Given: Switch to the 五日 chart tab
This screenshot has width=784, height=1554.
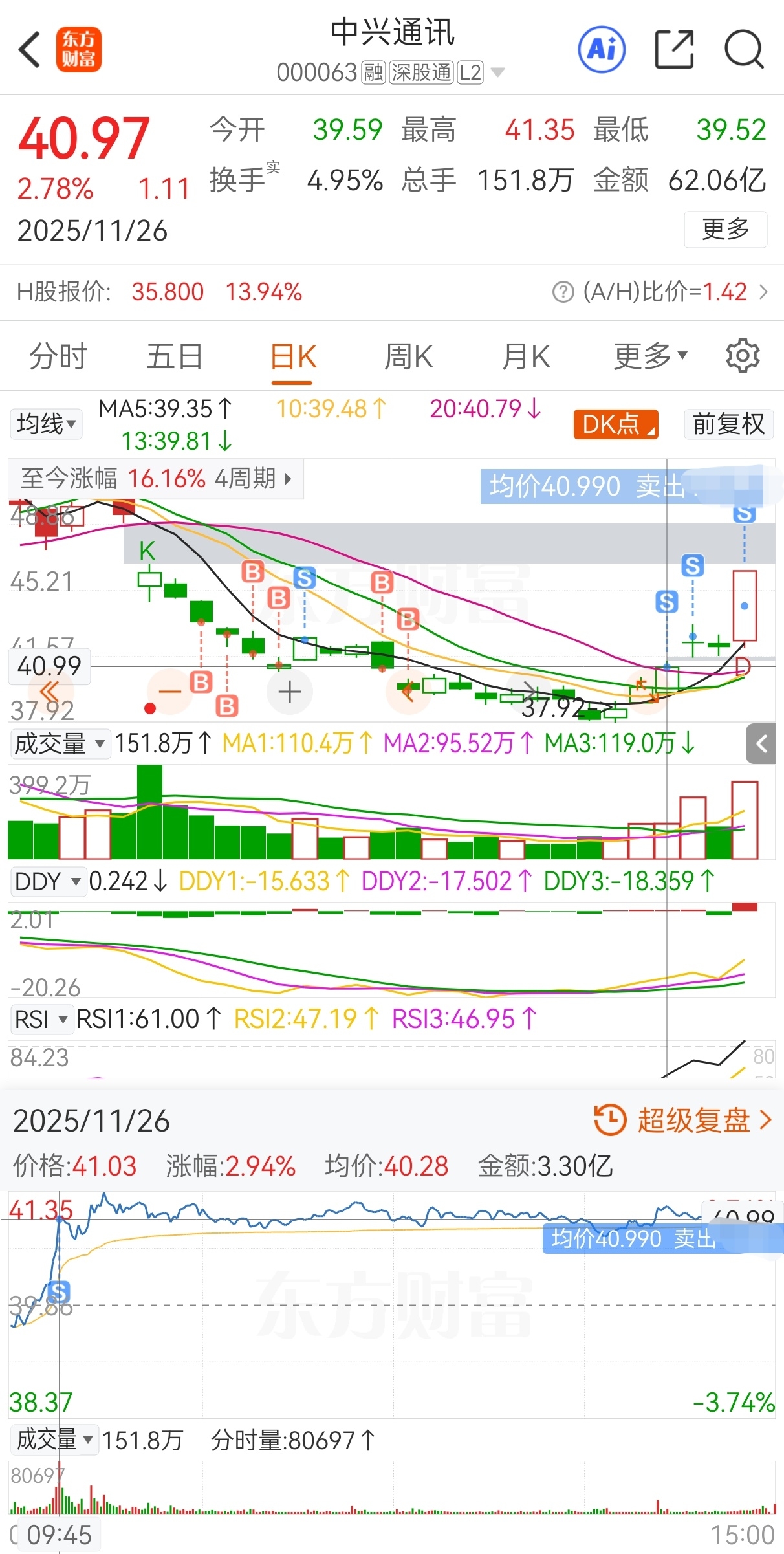Looking at the screenshot, I should (175, 356).
